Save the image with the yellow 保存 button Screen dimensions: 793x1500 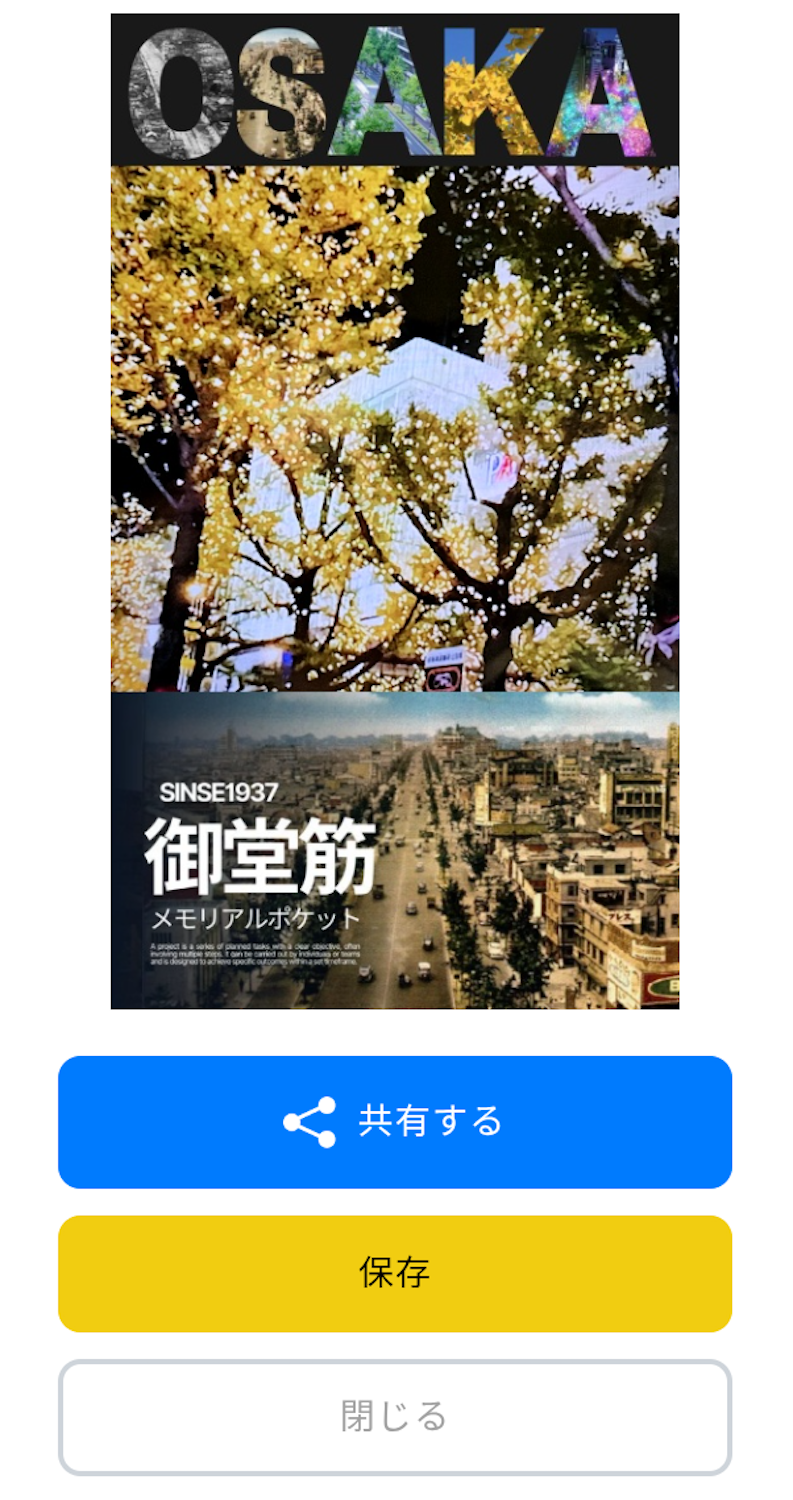pos(395,1273)
